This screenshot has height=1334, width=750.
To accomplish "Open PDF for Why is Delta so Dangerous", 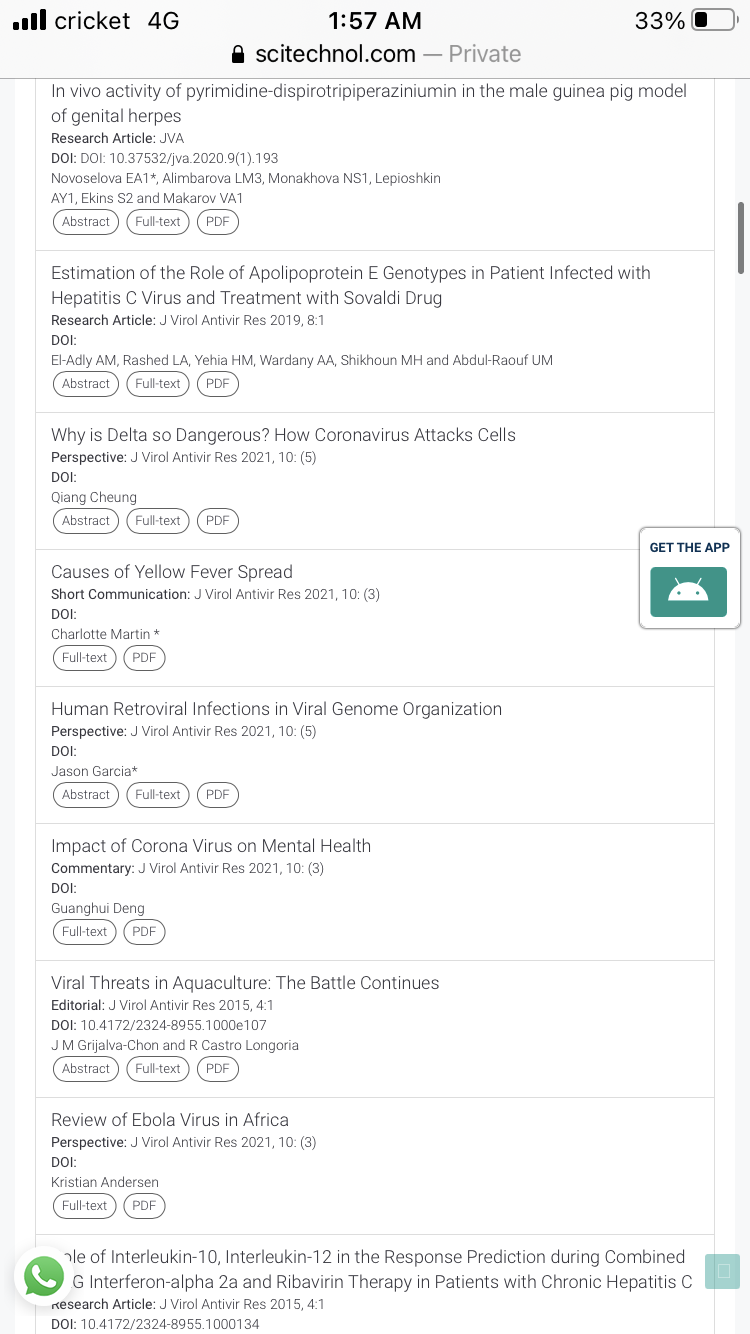I will coord(218,521).
